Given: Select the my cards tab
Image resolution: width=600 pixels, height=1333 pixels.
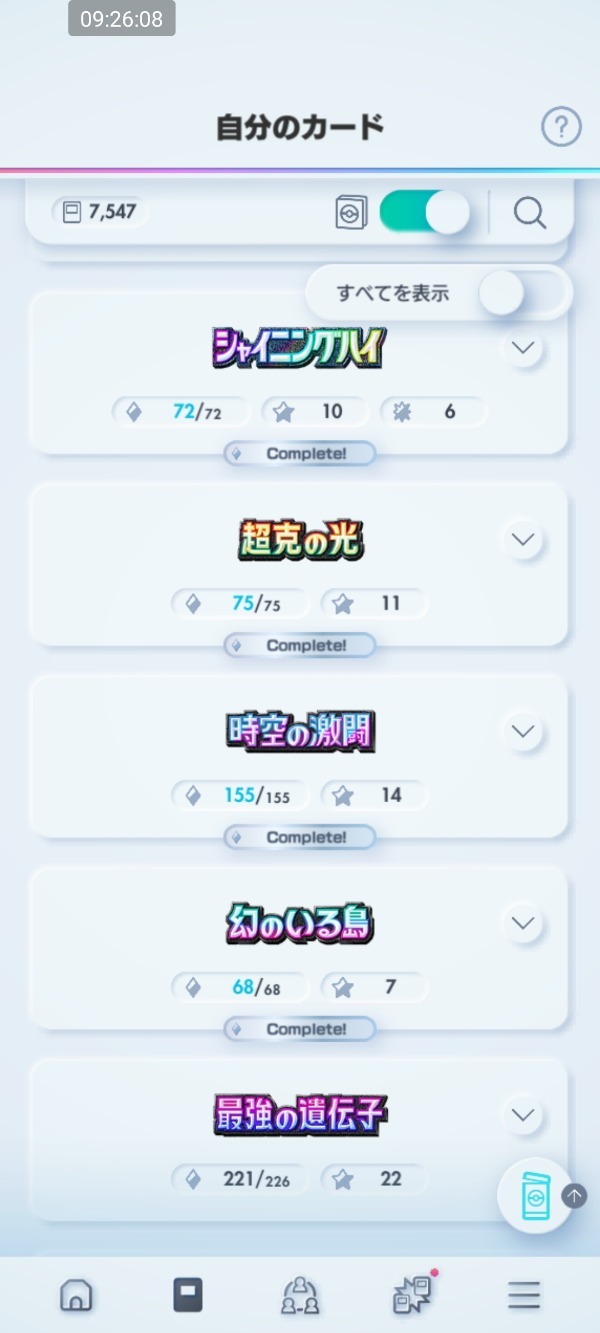Looking at the screenshot, I should (x=187, y=1295).
